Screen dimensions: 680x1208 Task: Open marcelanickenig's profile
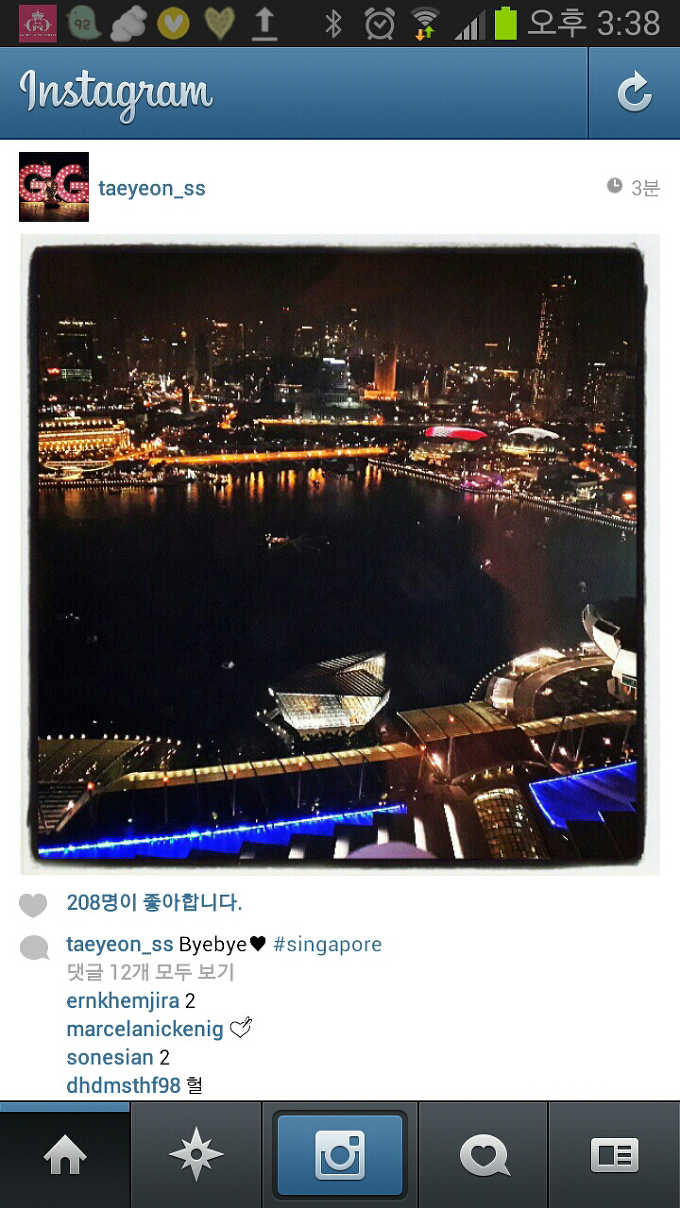tap(144, 1028)
